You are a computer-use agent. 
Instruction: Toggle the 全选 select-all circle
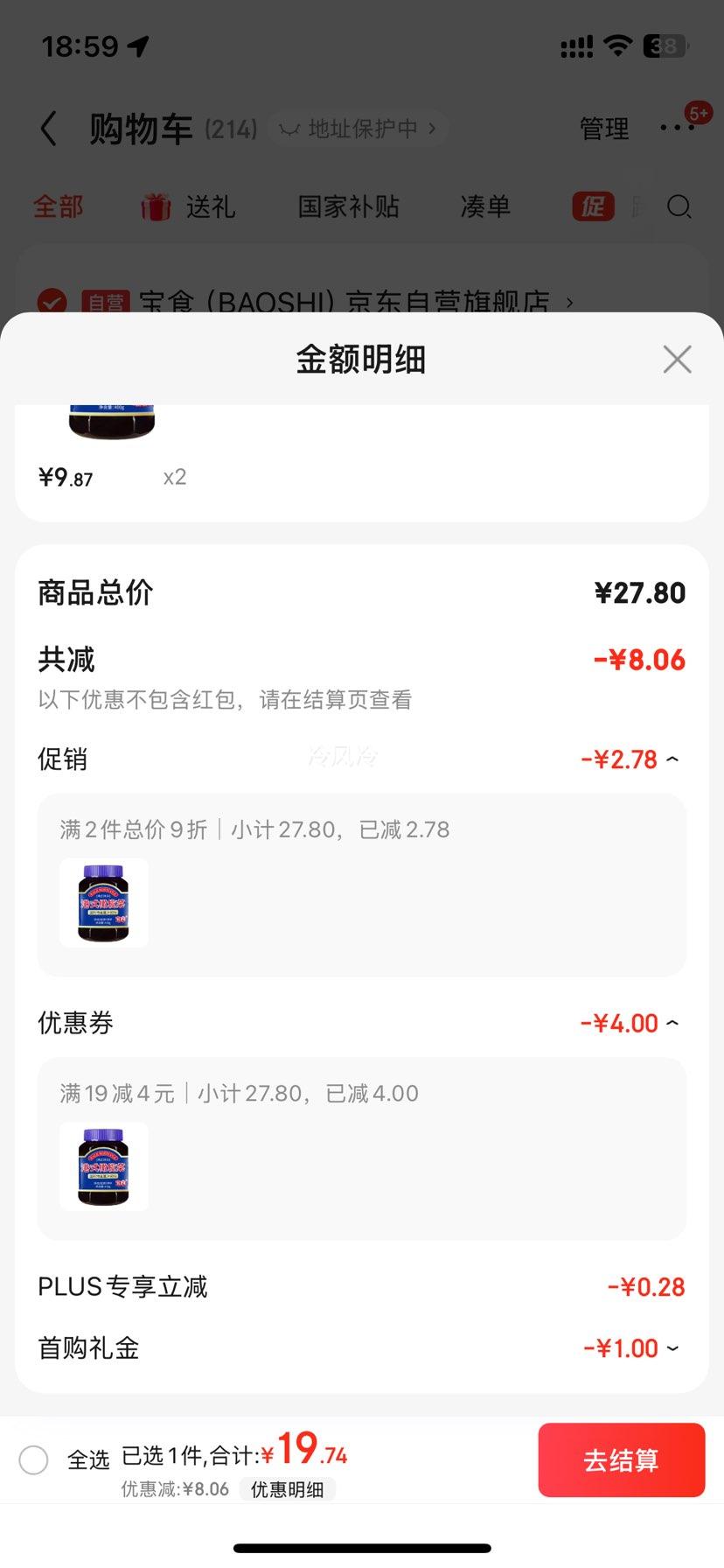point(34,1460)
